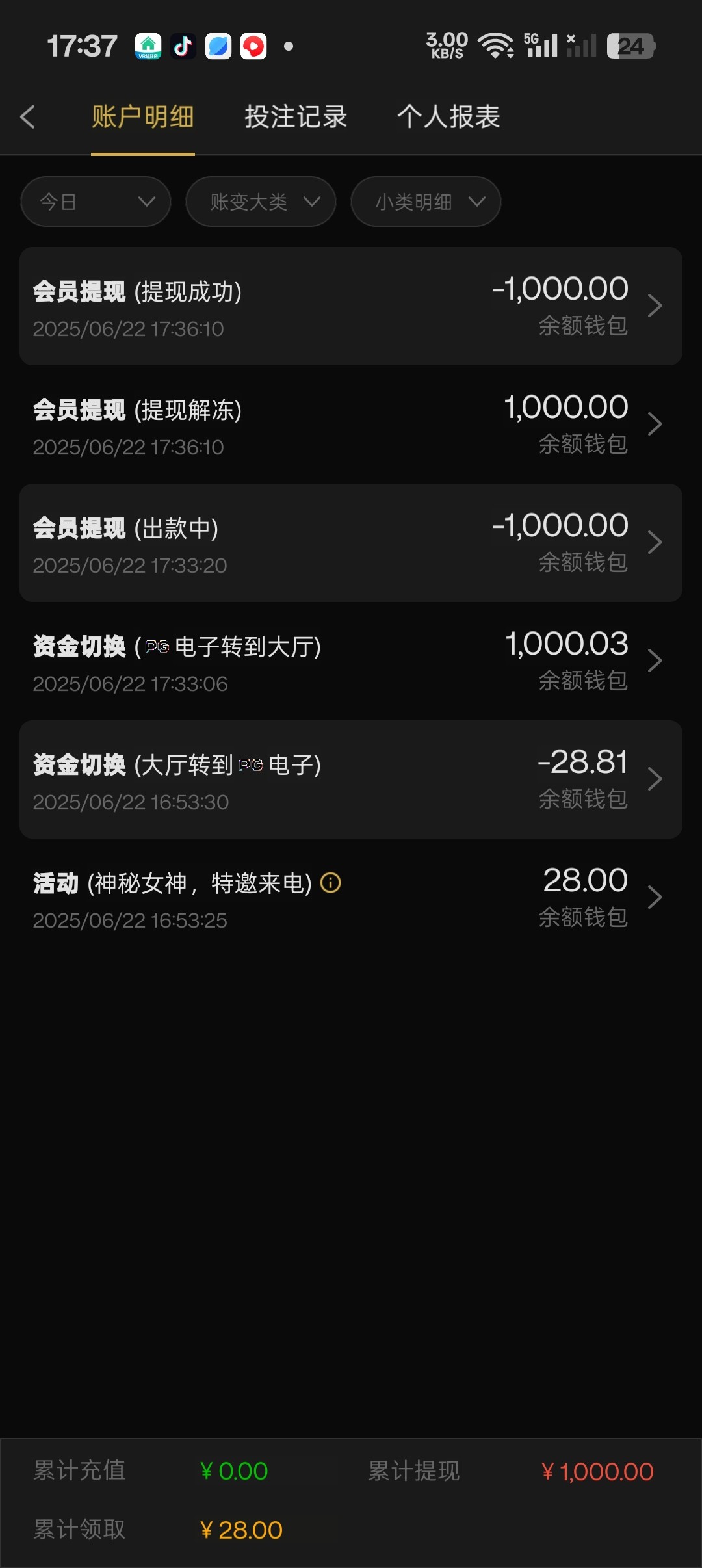Image resolution: width=702 pixels, height=1568 pixels.
Task: Open the 会员提现 (提现成功) record
Action: 351,306
